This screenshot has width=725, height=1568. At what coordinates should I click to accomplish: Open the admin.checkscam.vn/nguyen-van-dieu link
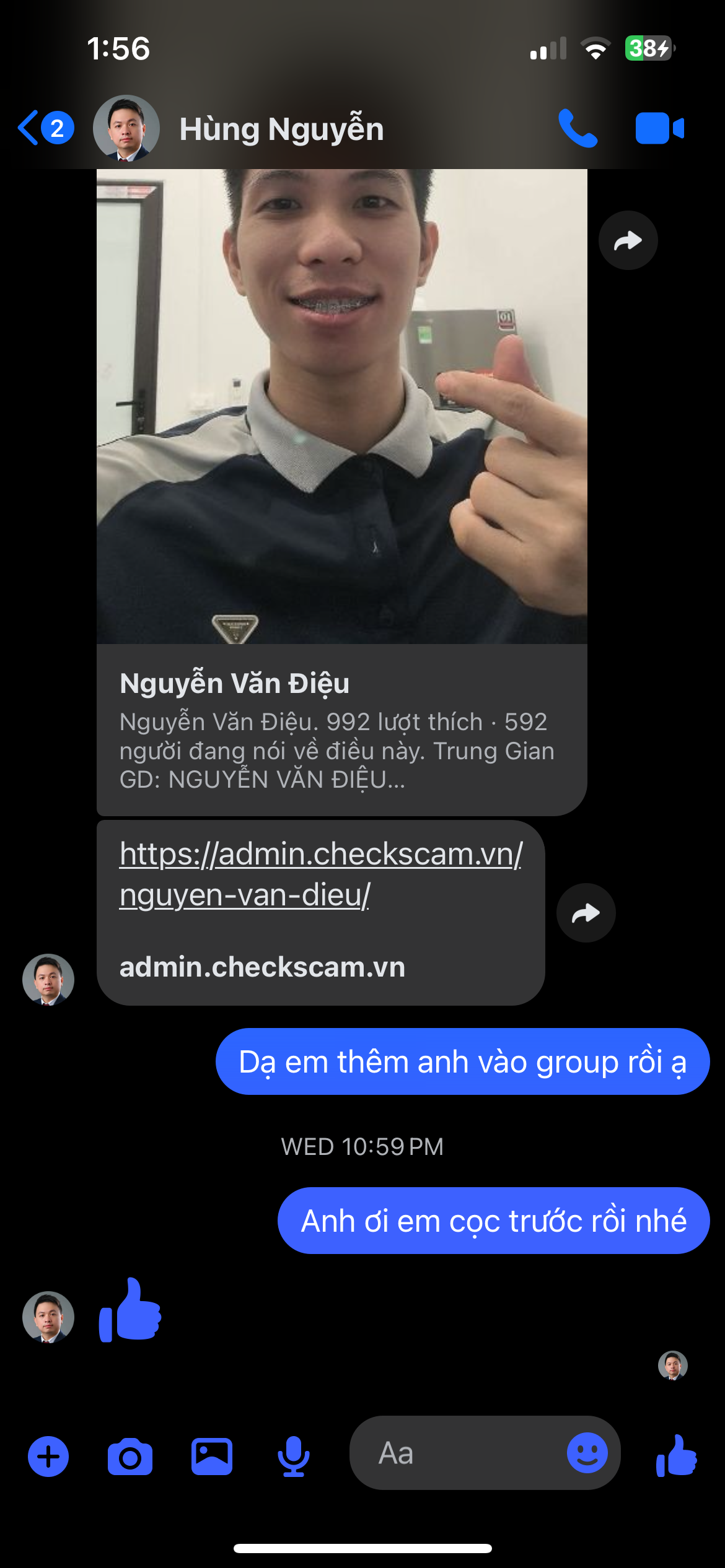point(321,874)
